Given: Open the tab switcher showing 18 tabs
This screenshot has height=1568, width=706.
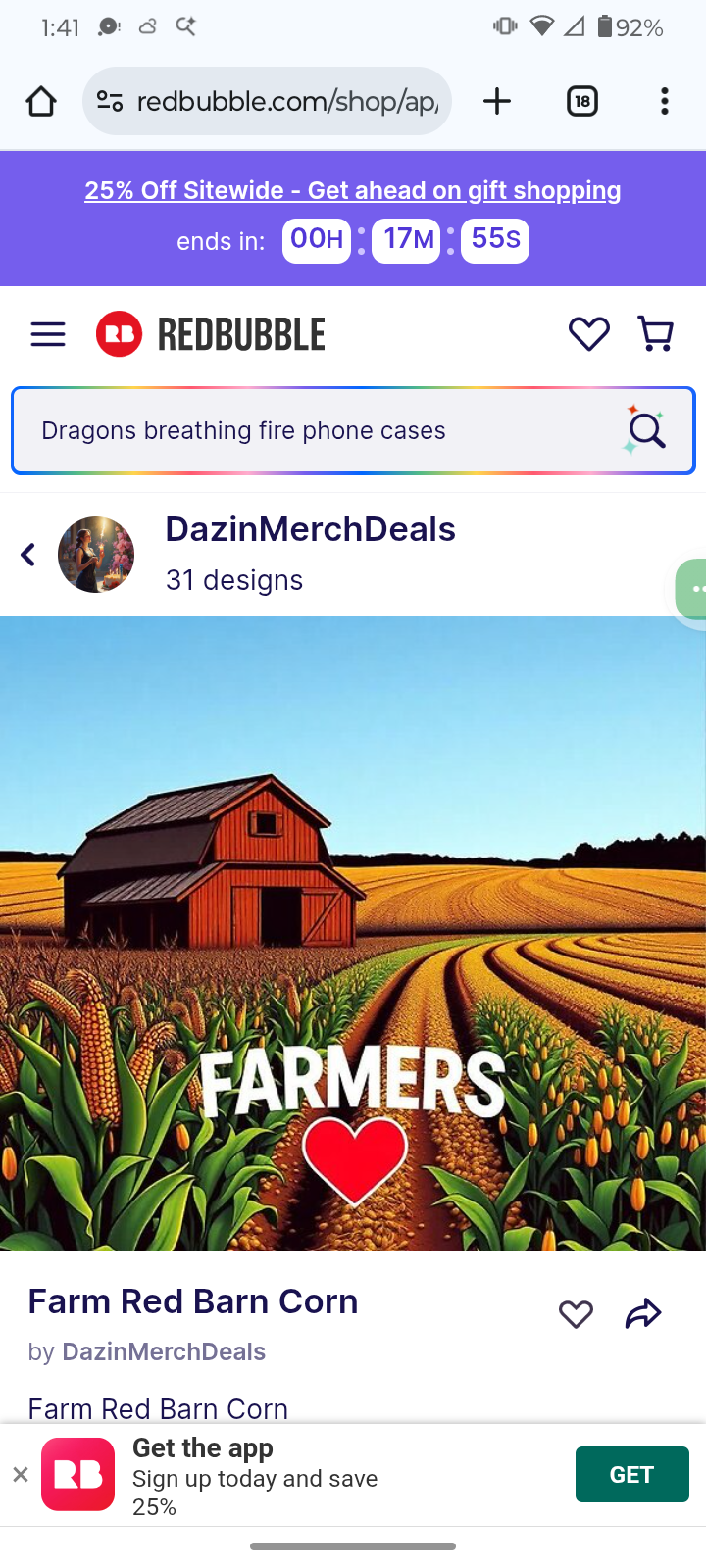Looking at the screenshot, I should 582,101.
